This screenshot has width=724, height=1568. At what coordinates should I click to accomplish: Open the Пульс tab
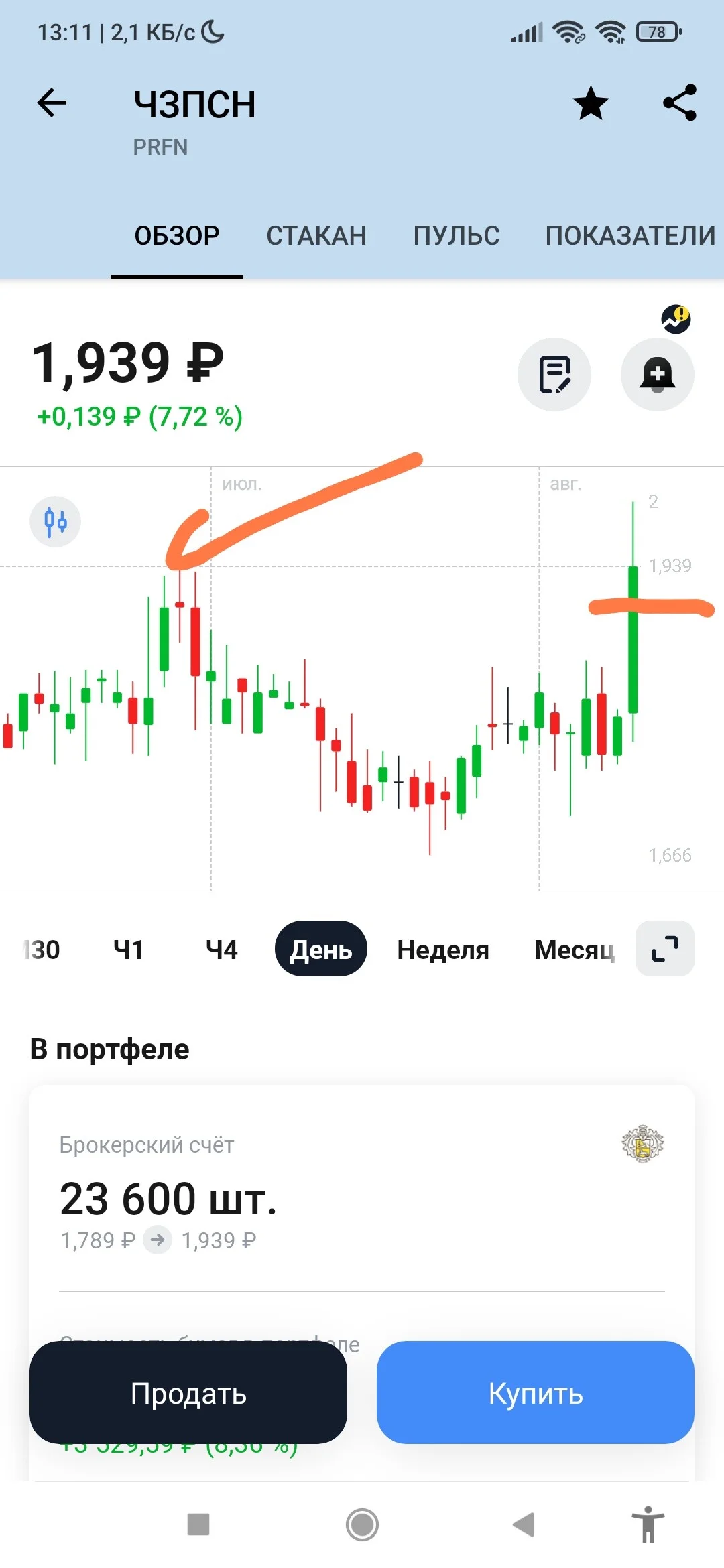(x=457, y=236)
